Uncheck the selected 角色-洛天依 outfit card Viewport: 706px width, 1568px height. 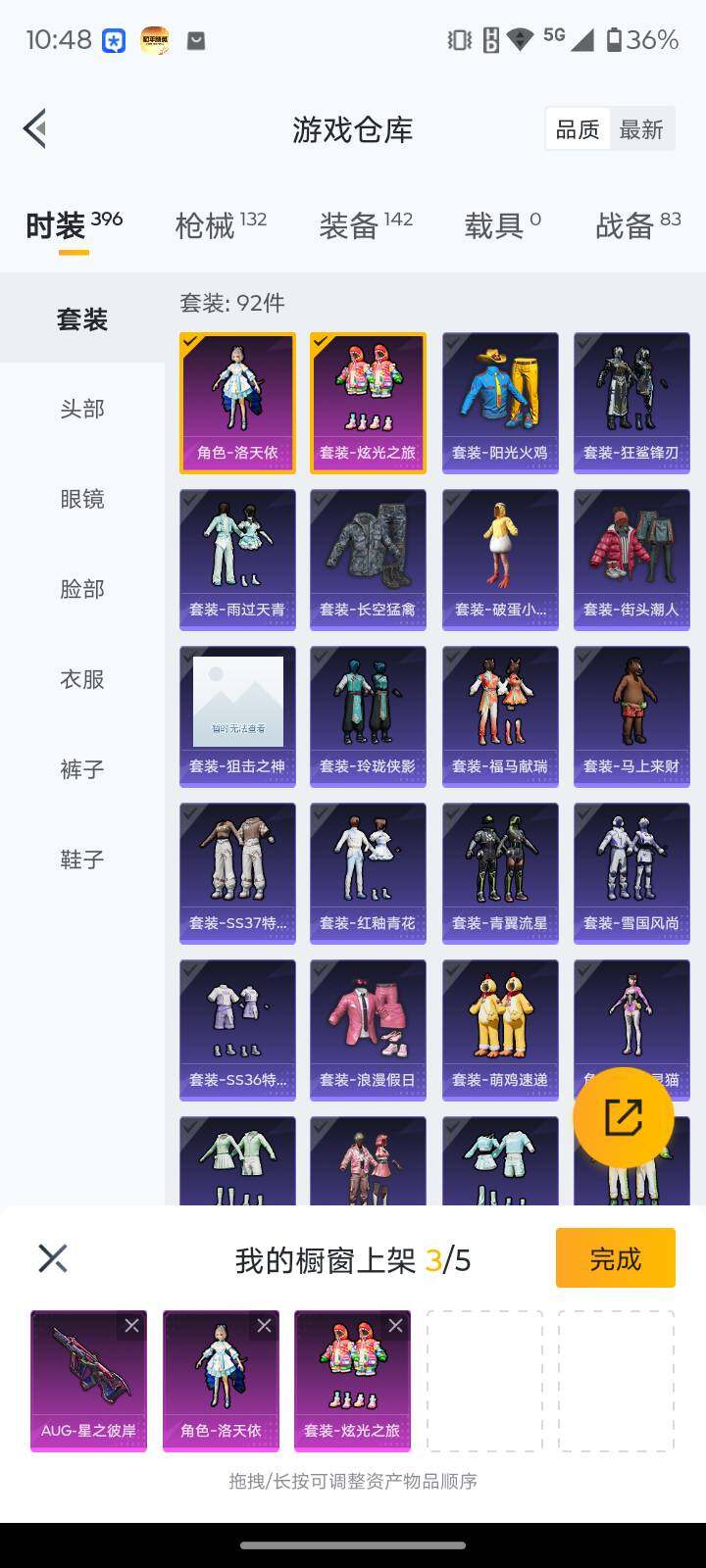pyautogui.click(x=236, y=402)
